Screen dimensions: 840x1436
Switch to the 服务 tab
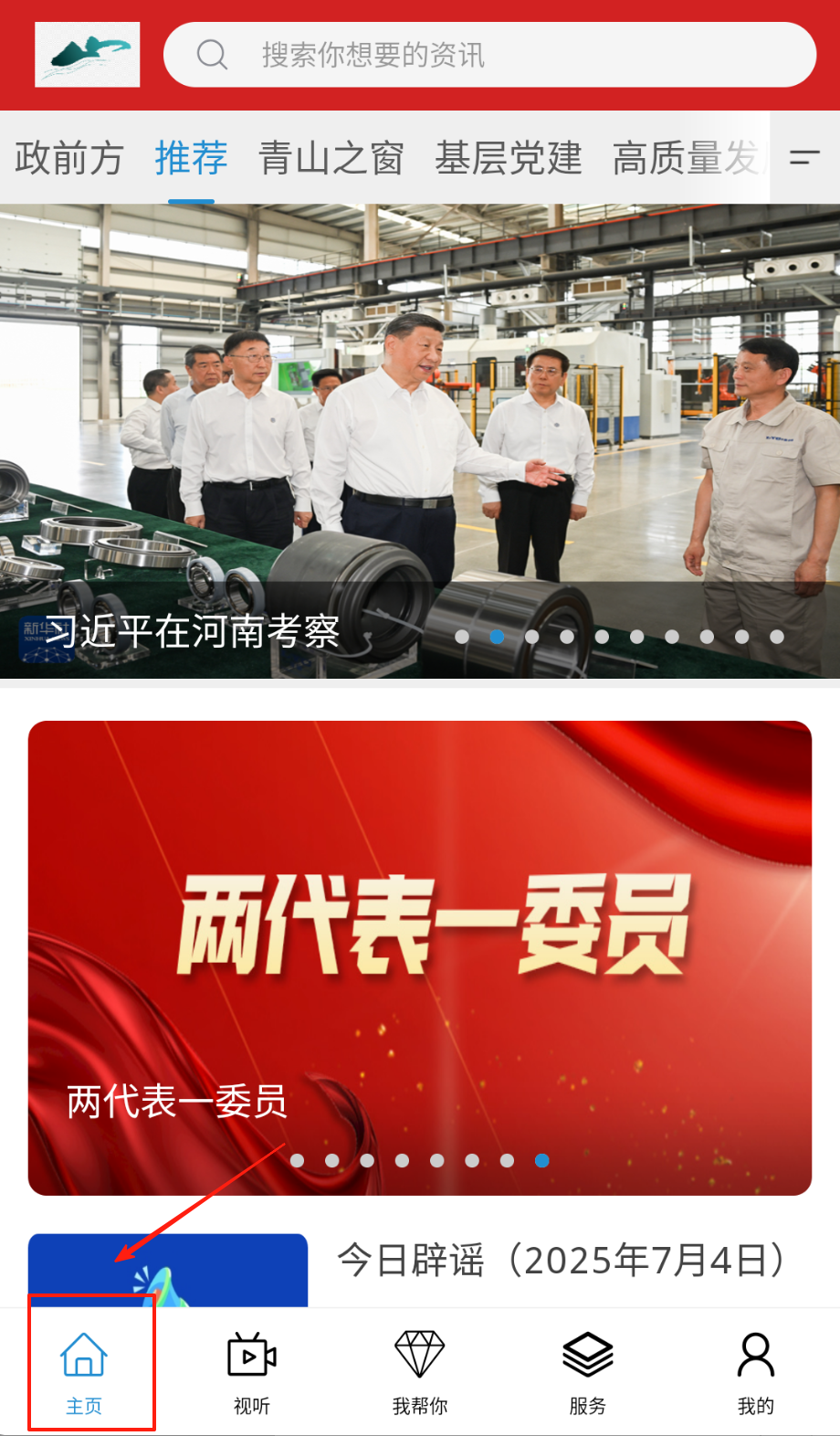pos(587,1372)
